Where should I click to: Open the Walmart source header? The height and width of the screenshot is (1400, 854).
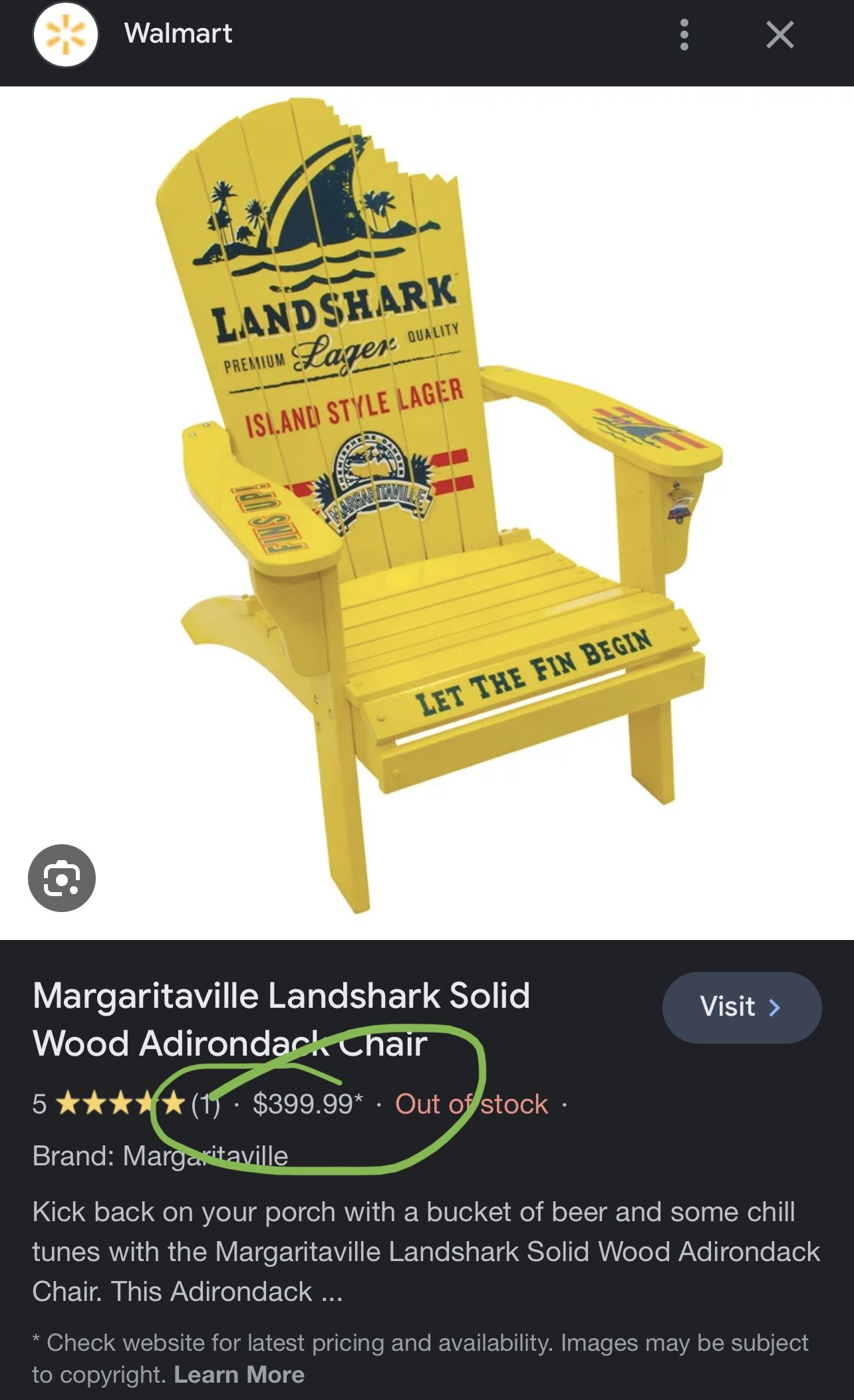(133, 34)
